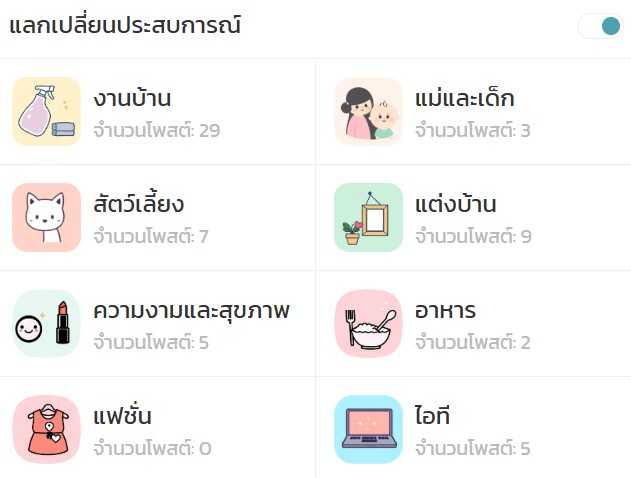
Task: Select the แต่งบ้าน category
Action: [473, 217]
